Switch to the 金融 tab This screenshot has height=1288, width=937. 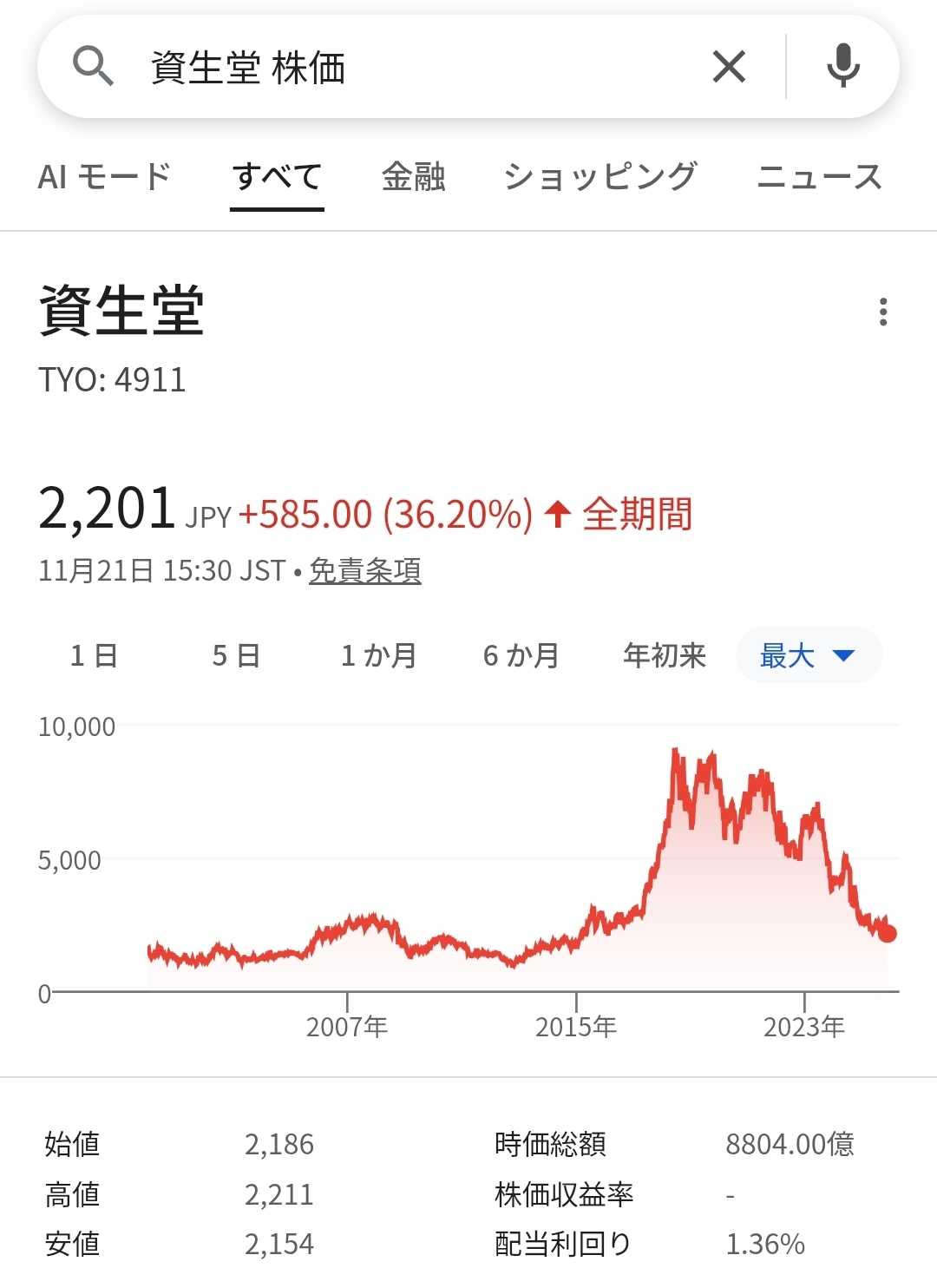click(x=413, y=177)
